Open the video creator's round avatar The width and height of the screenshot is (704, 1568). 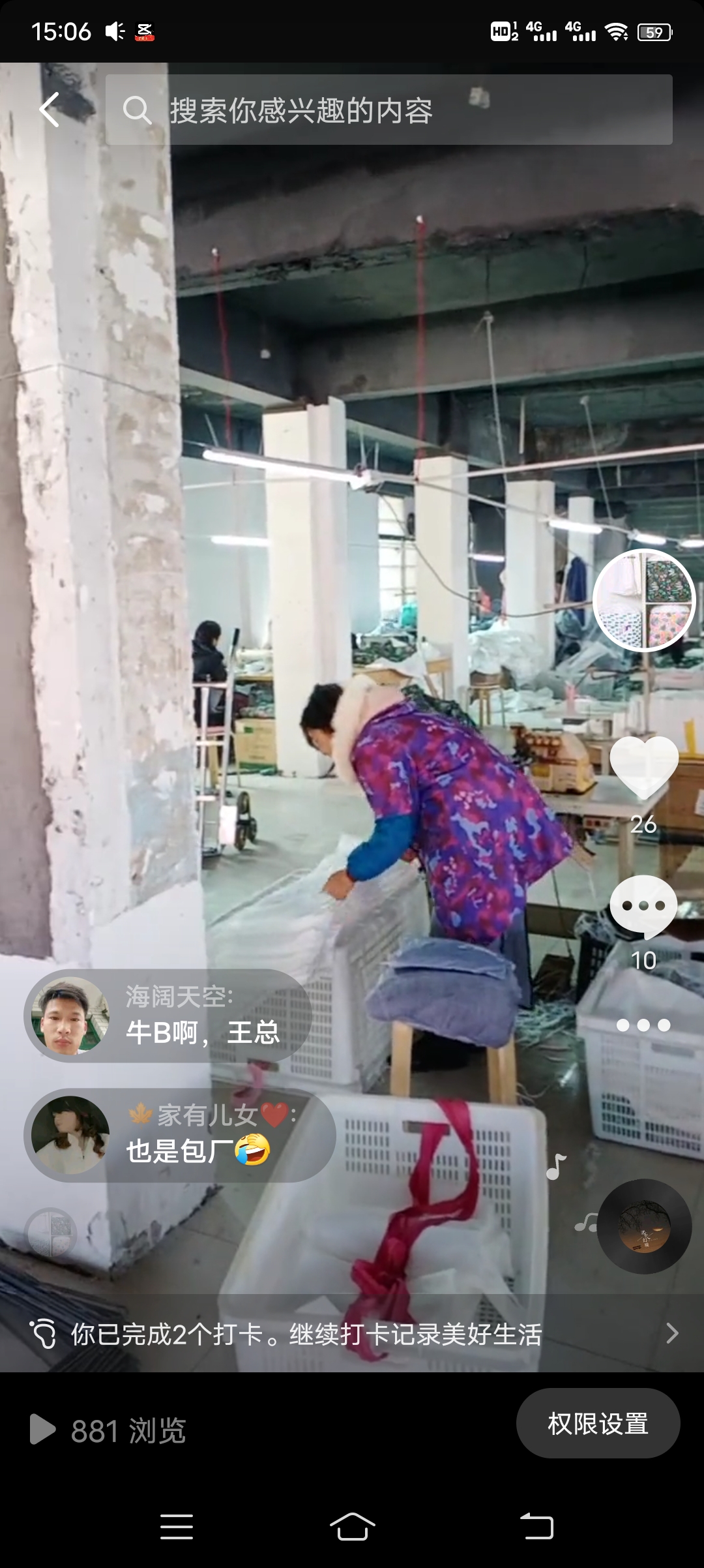coord(644,600)
